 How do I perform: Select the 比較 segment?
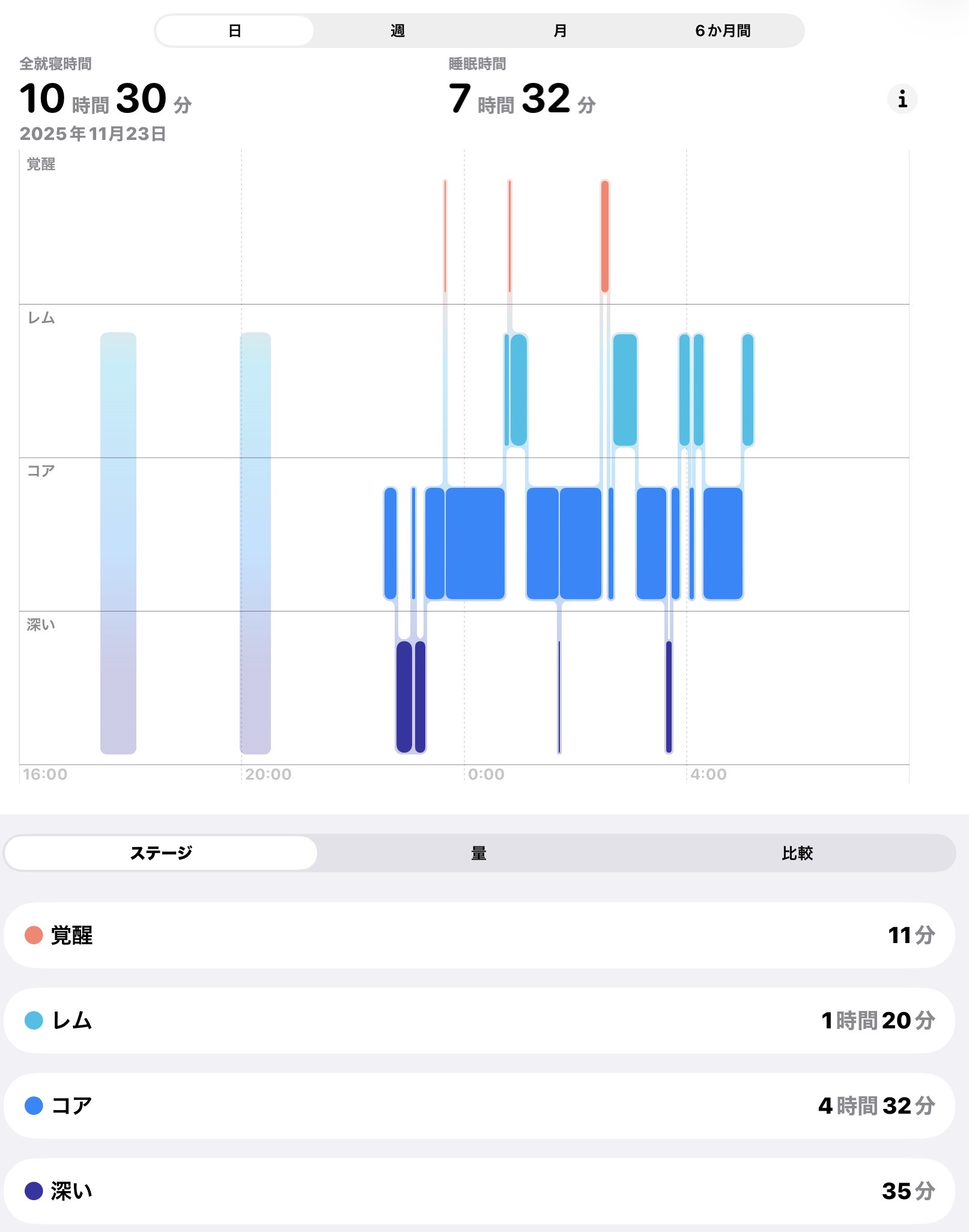(x=797, y=853)
